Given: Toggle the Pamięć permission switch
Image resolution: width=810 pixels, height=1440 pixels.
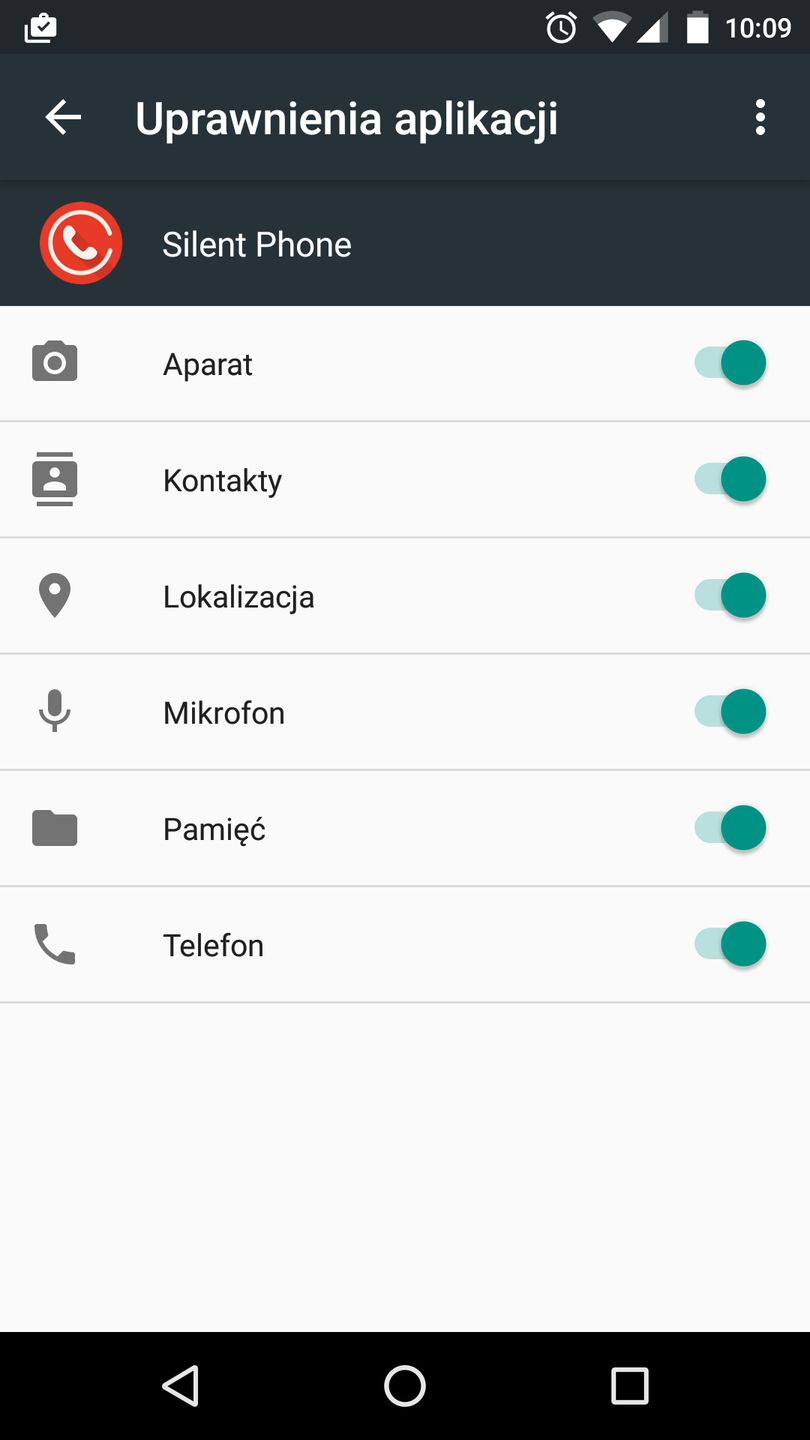Looking at the screenshot, I should pyautogui.click(x=730, y=827).
